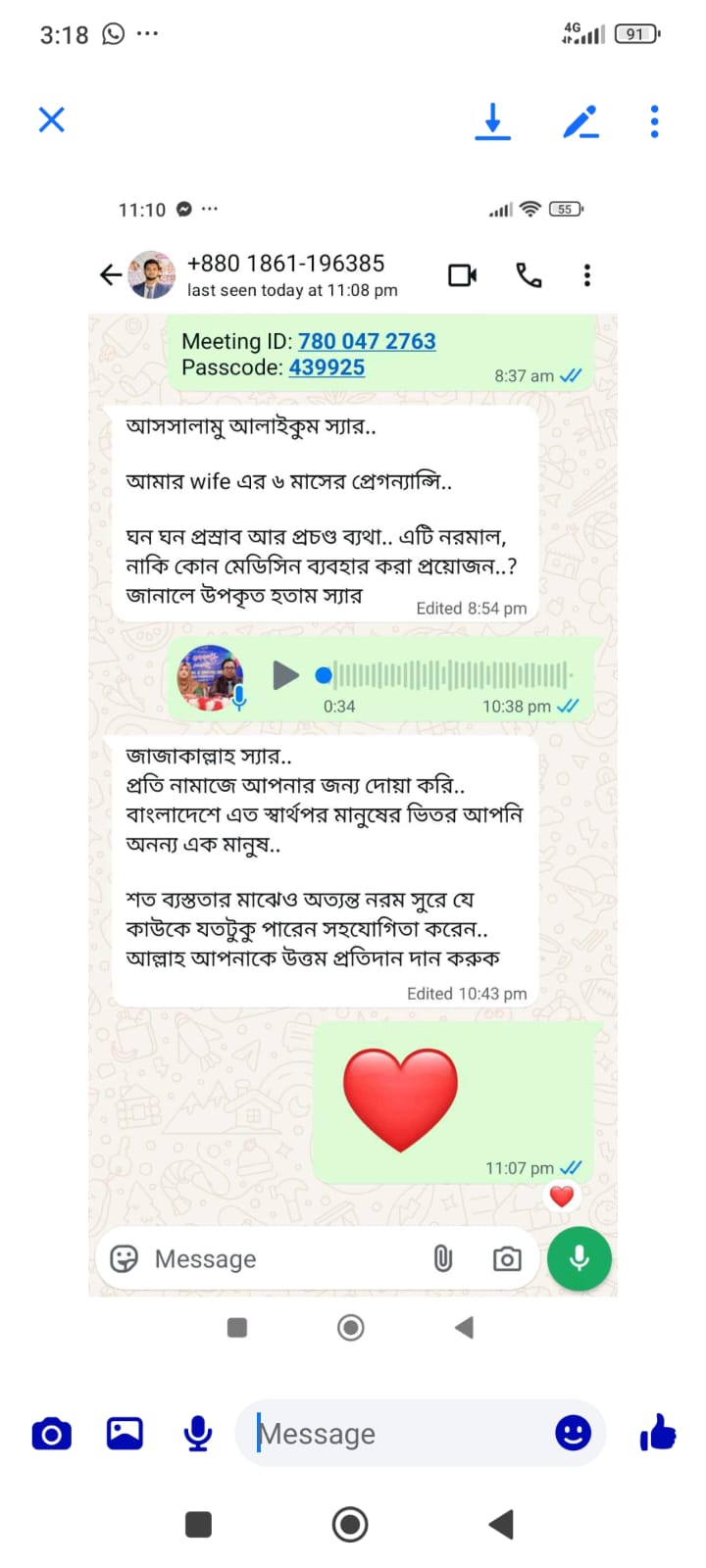Image resolution: width=706 pixels, height=1568 pixels.
Task: Open the photo gallery picker
Action: [125, 1434]
